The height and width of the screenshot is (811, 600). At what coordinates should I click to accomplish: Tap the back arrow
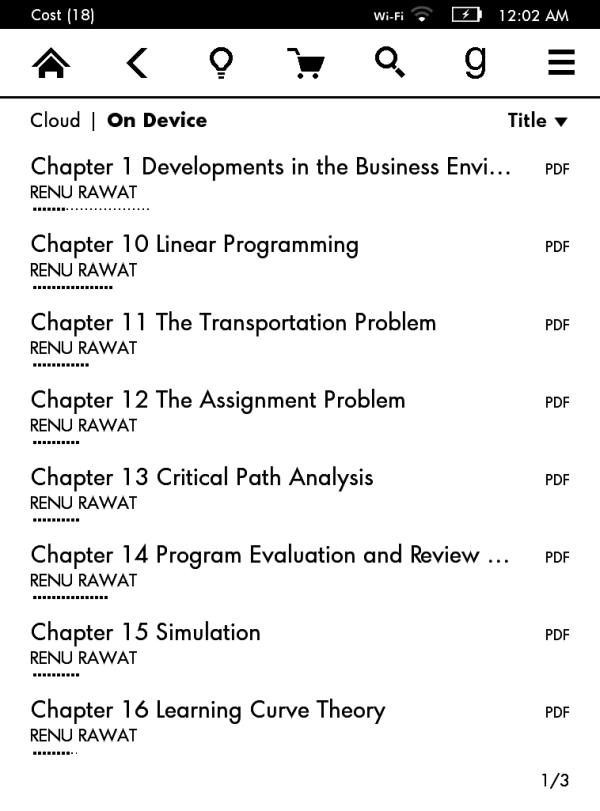(137, 63)
